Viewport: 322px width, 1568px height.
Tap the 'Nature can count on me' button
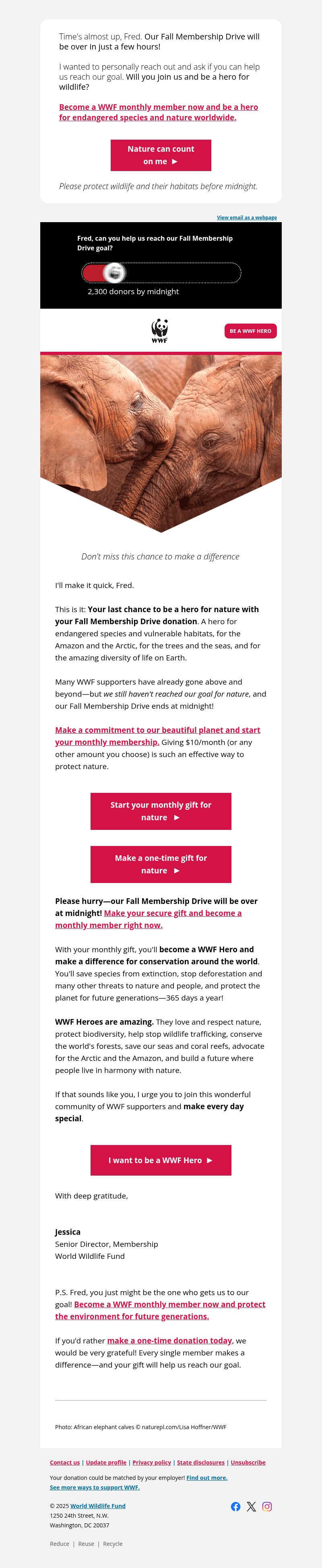pyautogui.click(x=161, y=155)
